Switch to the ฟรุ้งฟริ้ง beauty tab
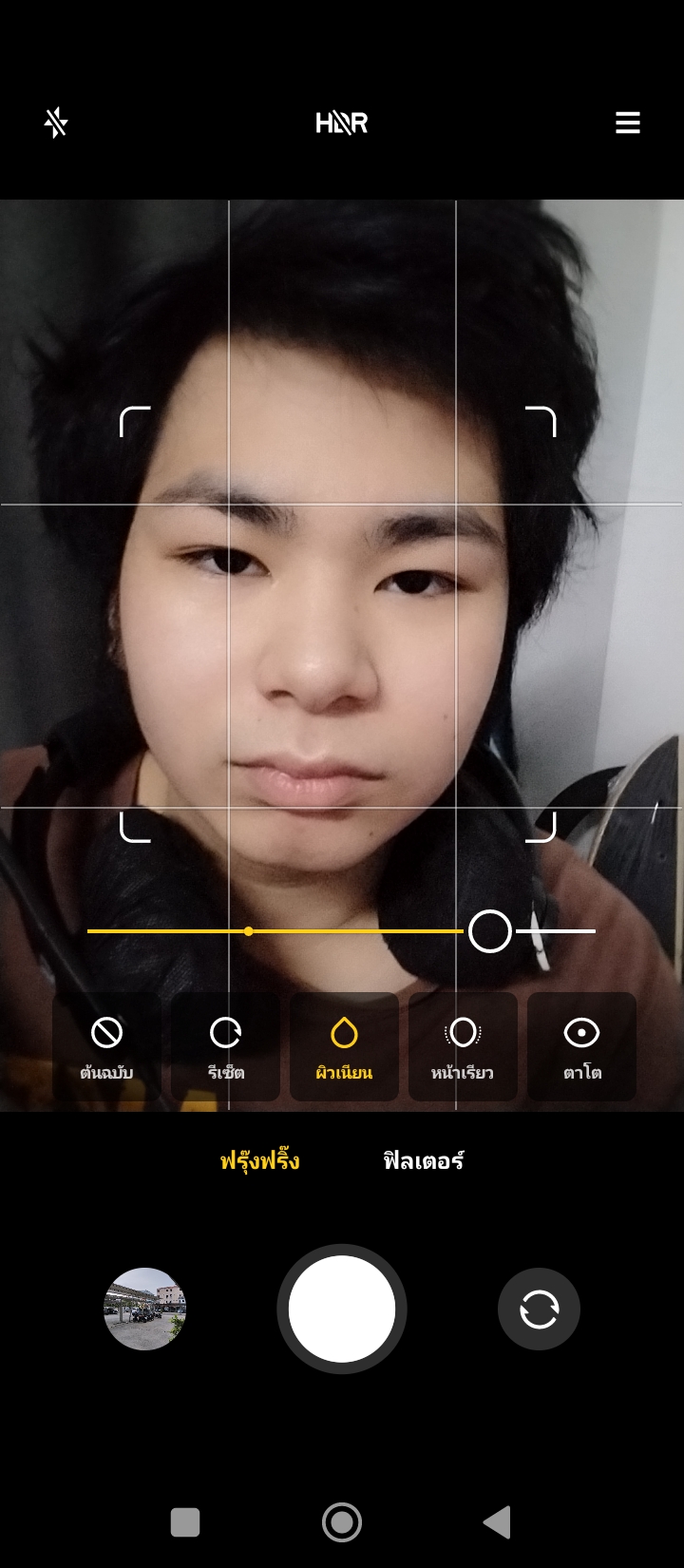 point(260,1160)
